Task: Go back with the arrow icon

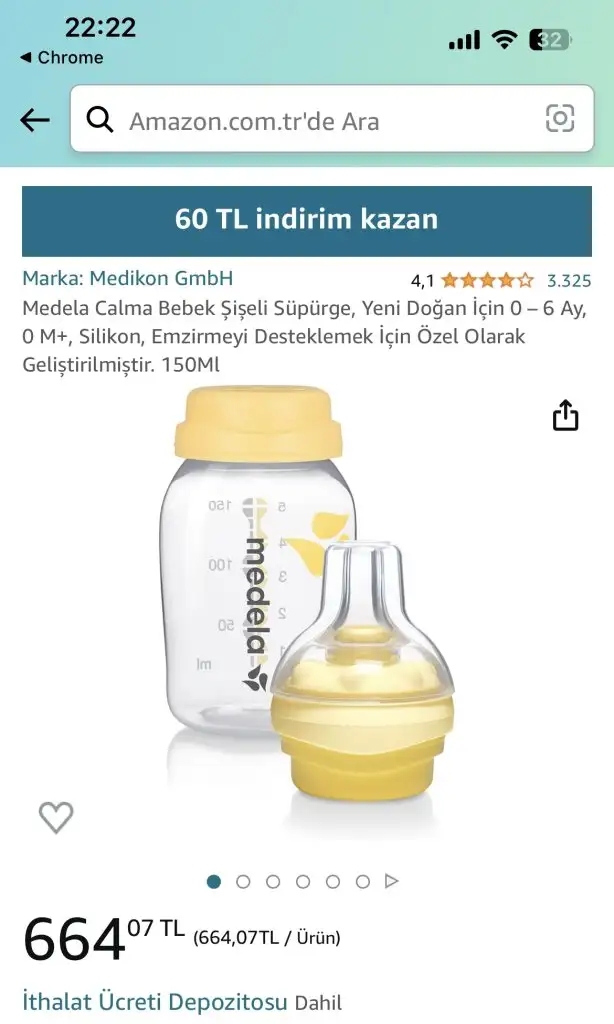Action: click(35, 120)
